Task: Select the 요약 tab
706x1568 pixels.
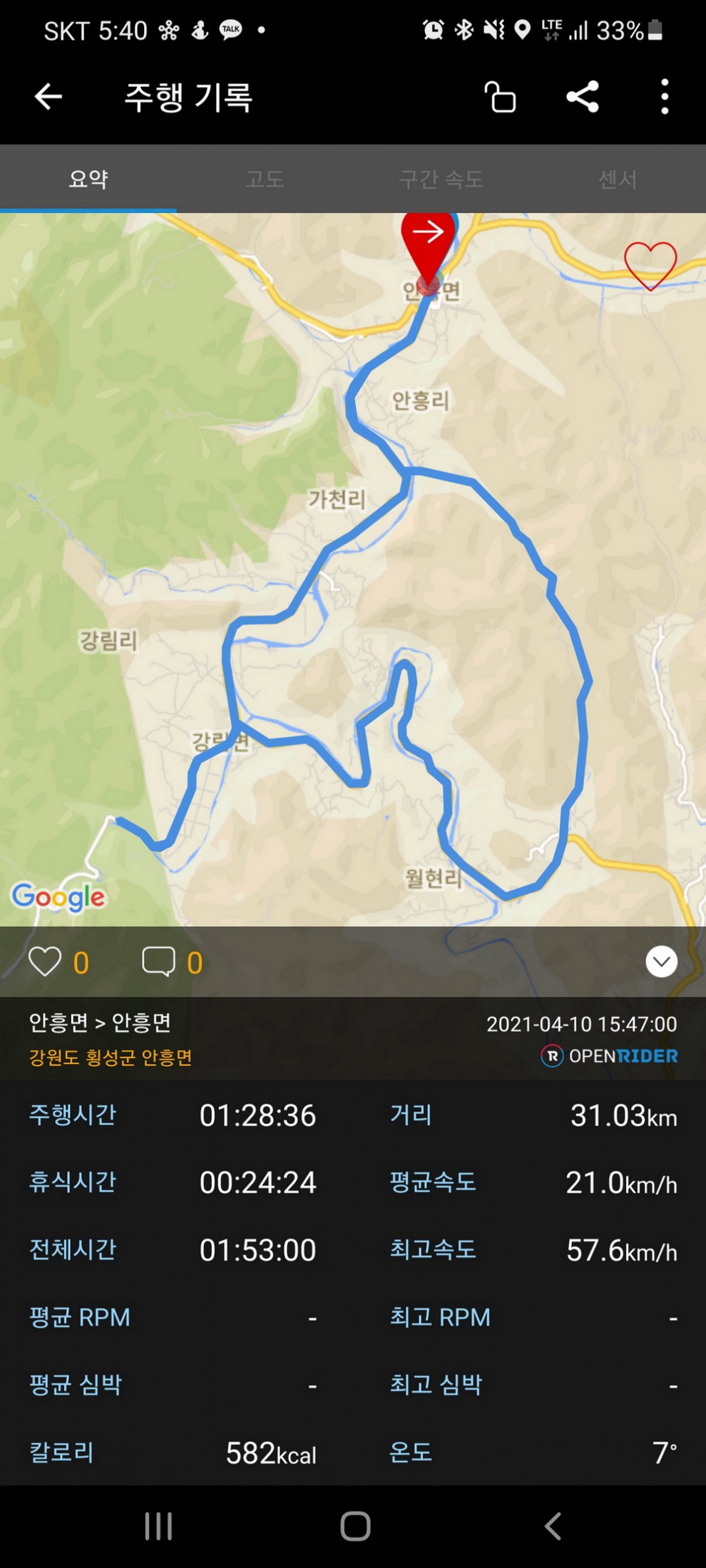Action: (x=88, y=179)
